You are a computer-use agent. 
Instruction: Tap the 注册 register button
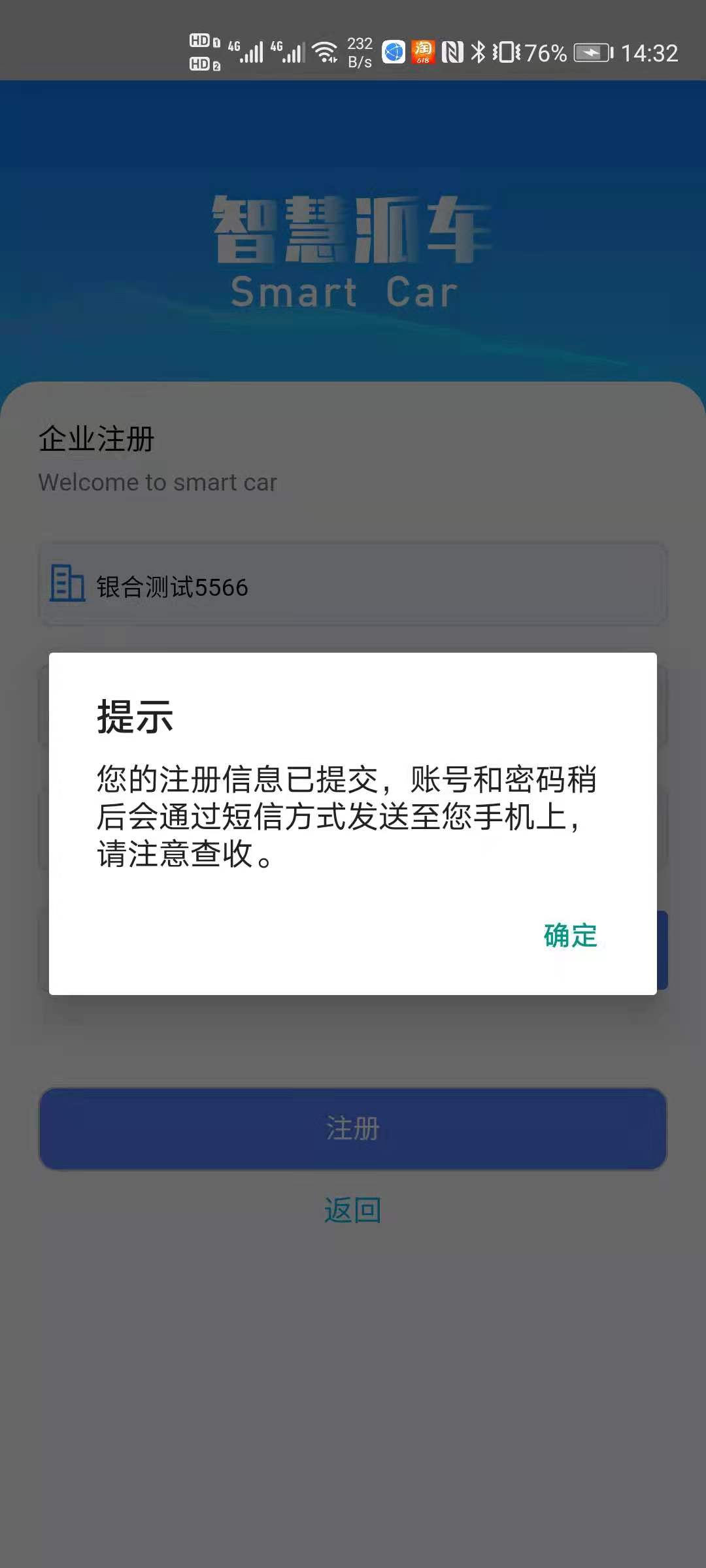click(353, 1128)
